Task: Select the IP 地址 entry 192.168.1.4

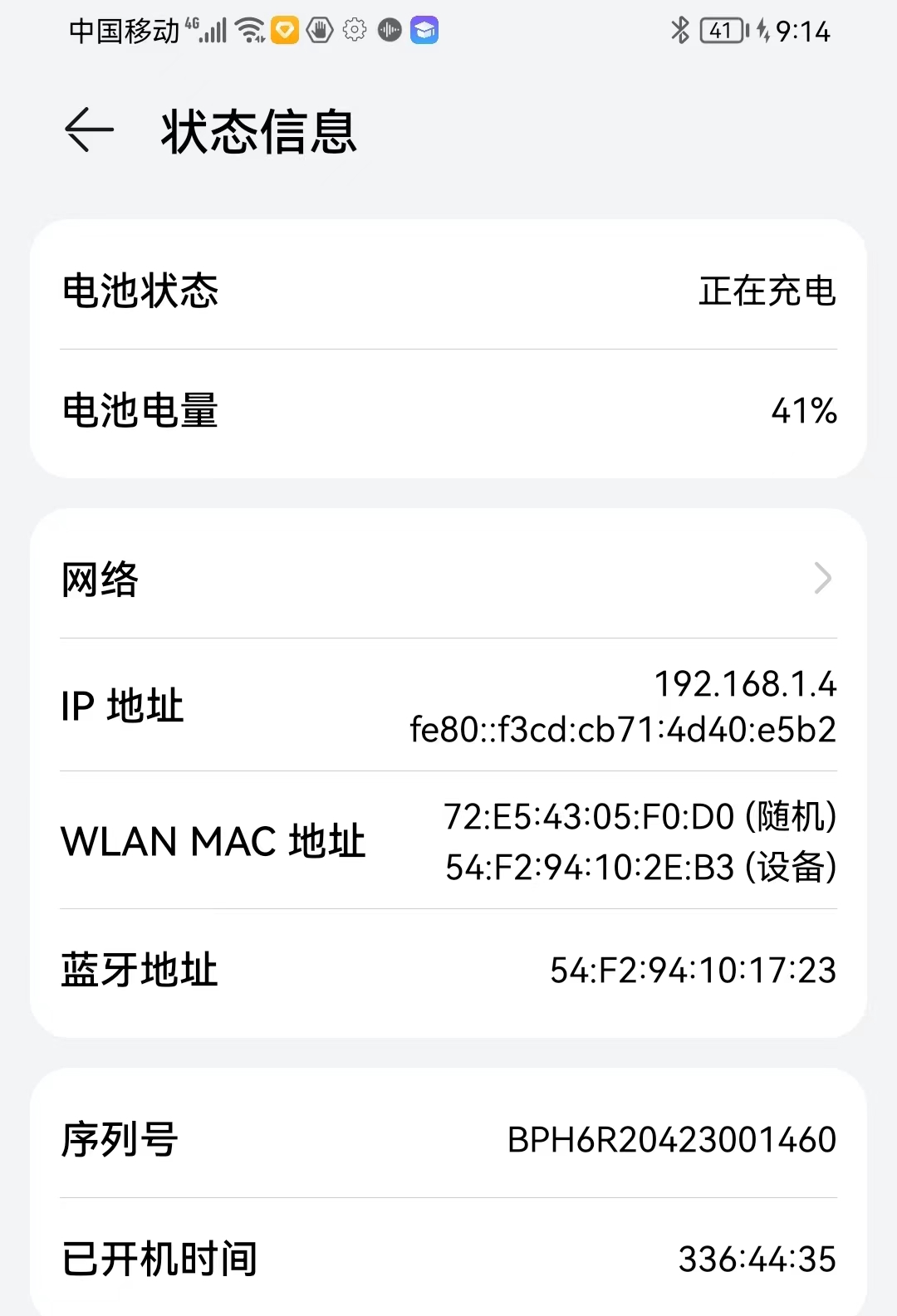Action: tap(744, 684)
